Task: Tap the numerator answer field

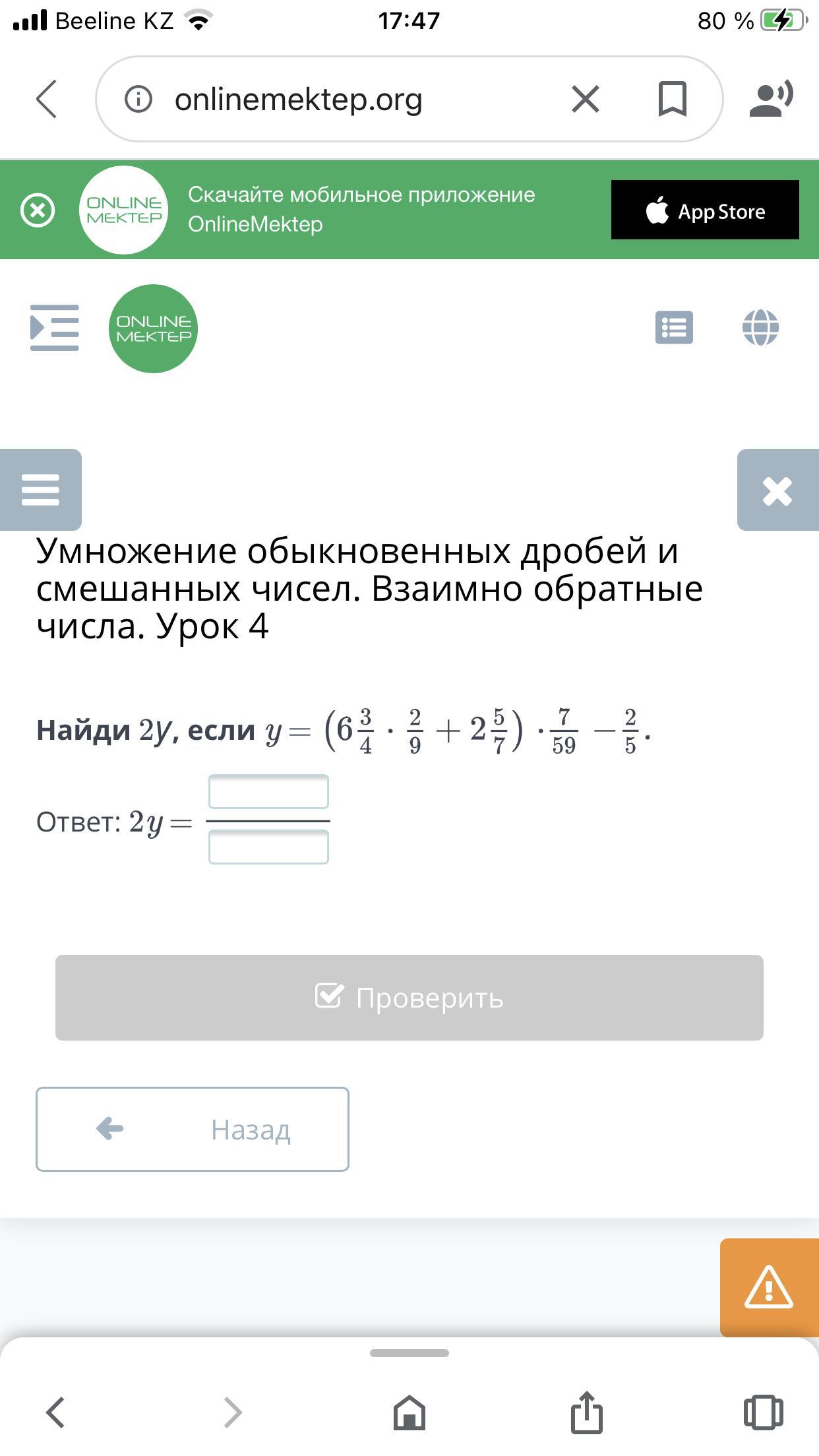Action: pyautogui.click(x=268, y=791)
